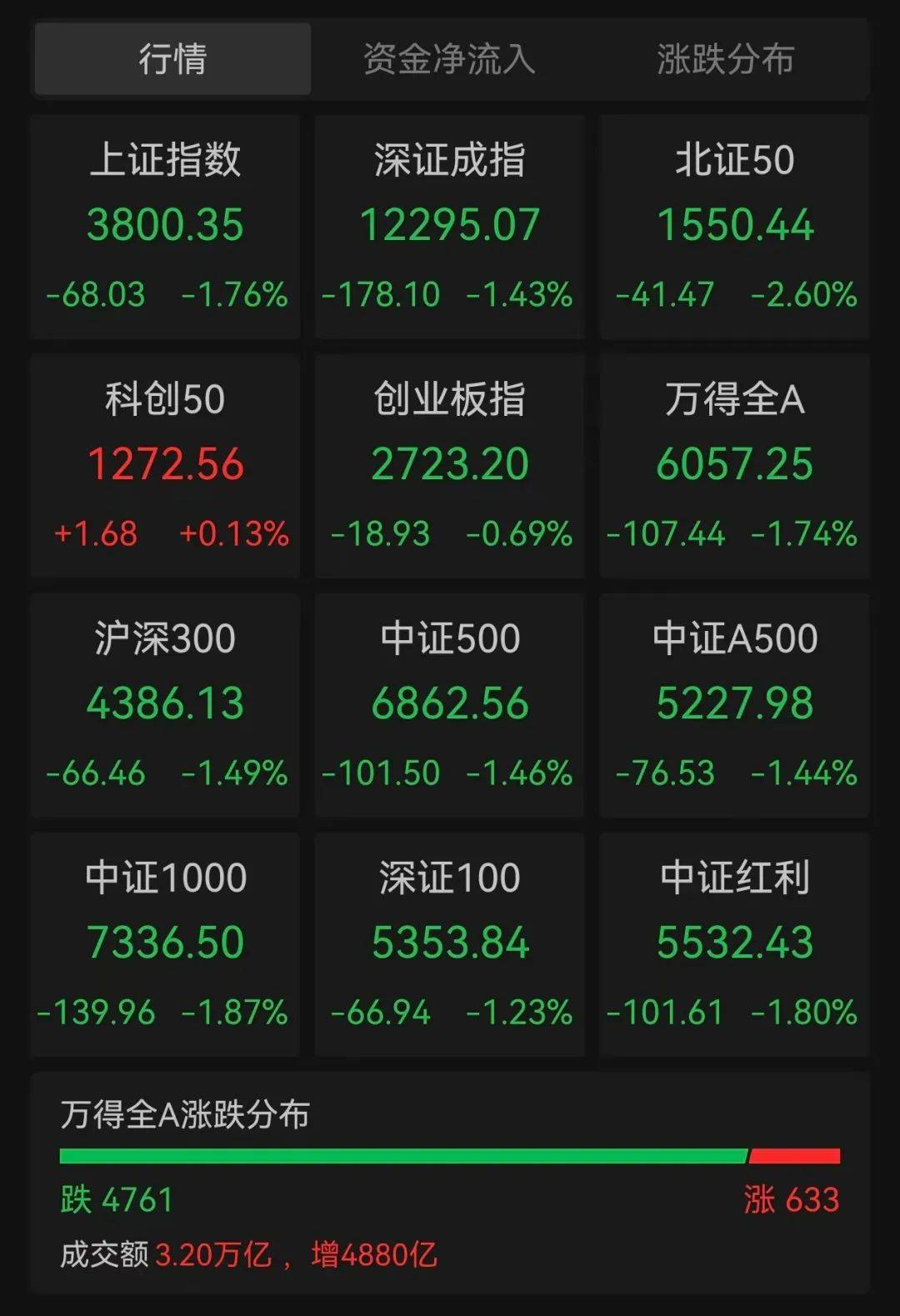View details of 中证500
This screenshot has height=1316, width=900.
[x=450, y=703]
